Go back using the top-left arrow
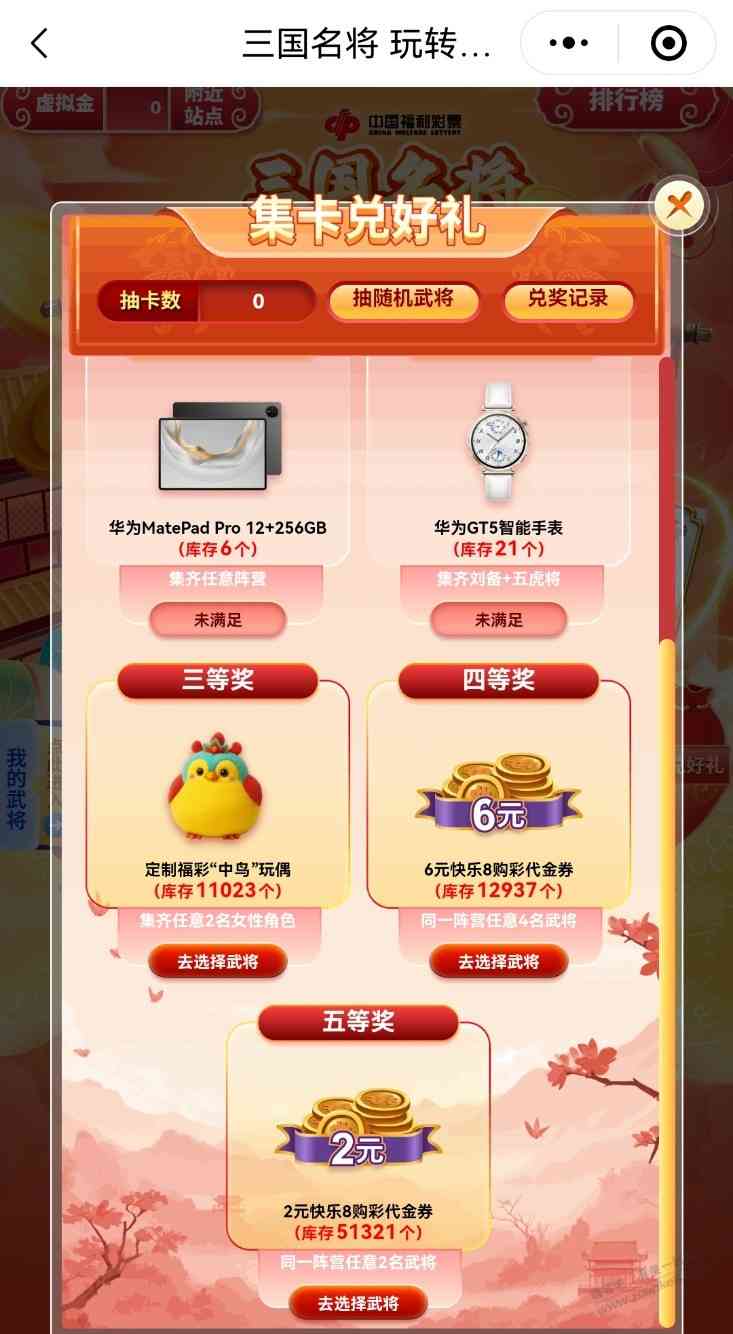 pyautogui.click(x=40, y=43)
